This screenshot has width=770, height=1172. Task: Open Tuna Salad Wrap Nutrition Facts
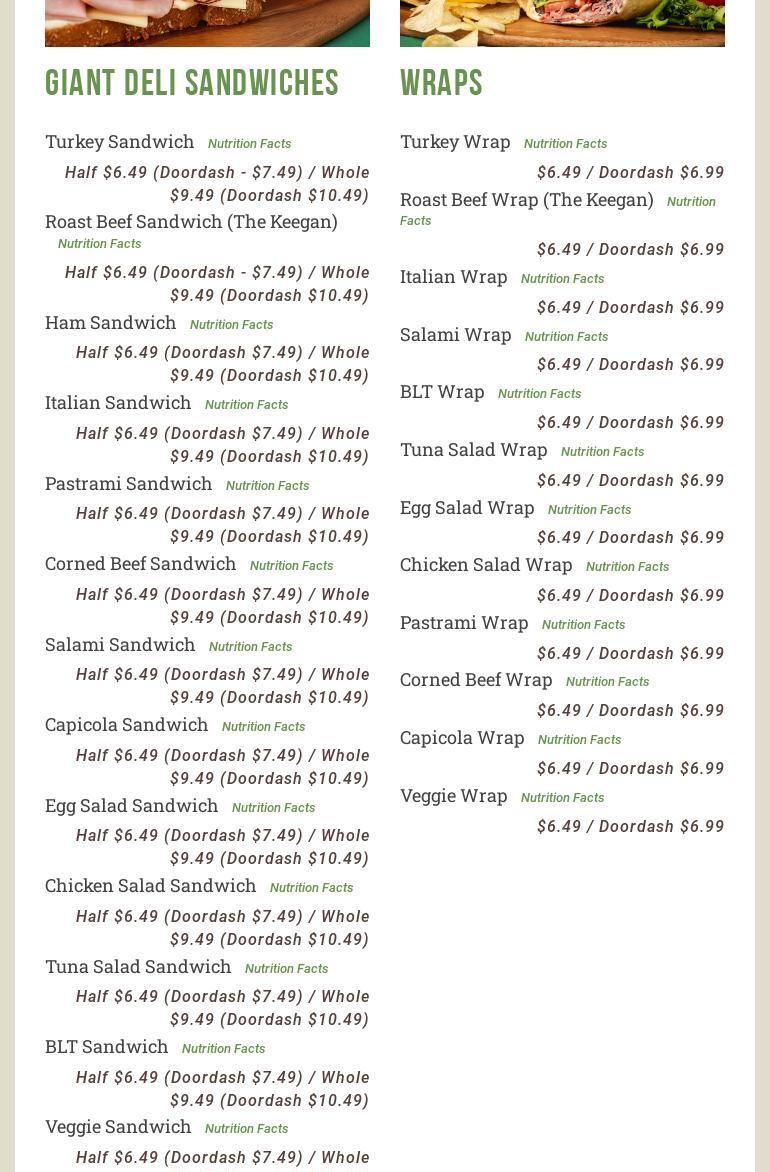(x=602, y=452)
